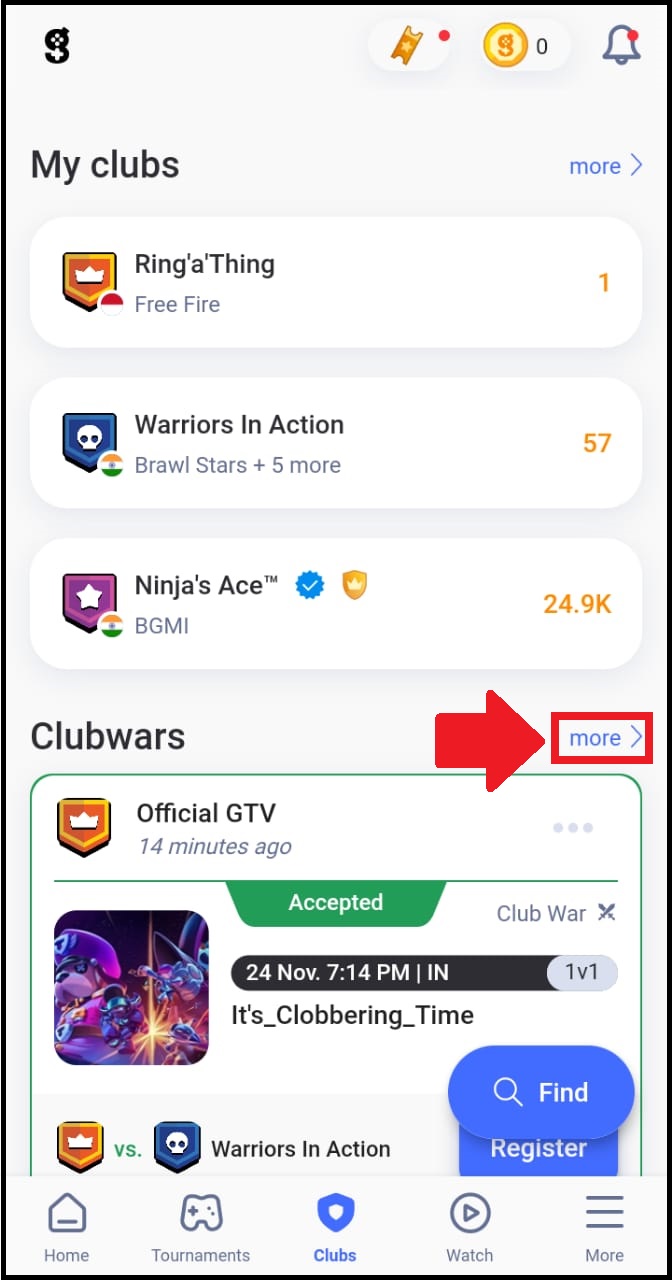Open the Ninja's Ace club
Image resolution: width=672 pixels, height=1280 pixels.
[336, 604]
